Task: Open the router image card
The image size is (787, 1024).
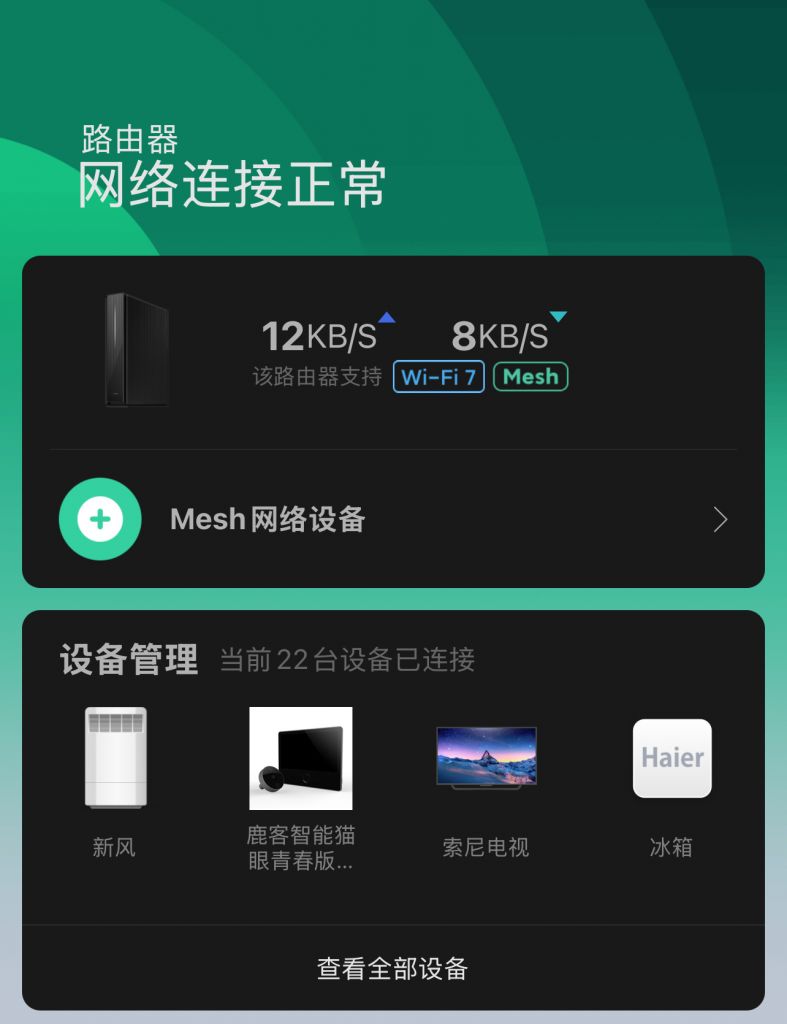Action: pos(137,349)
